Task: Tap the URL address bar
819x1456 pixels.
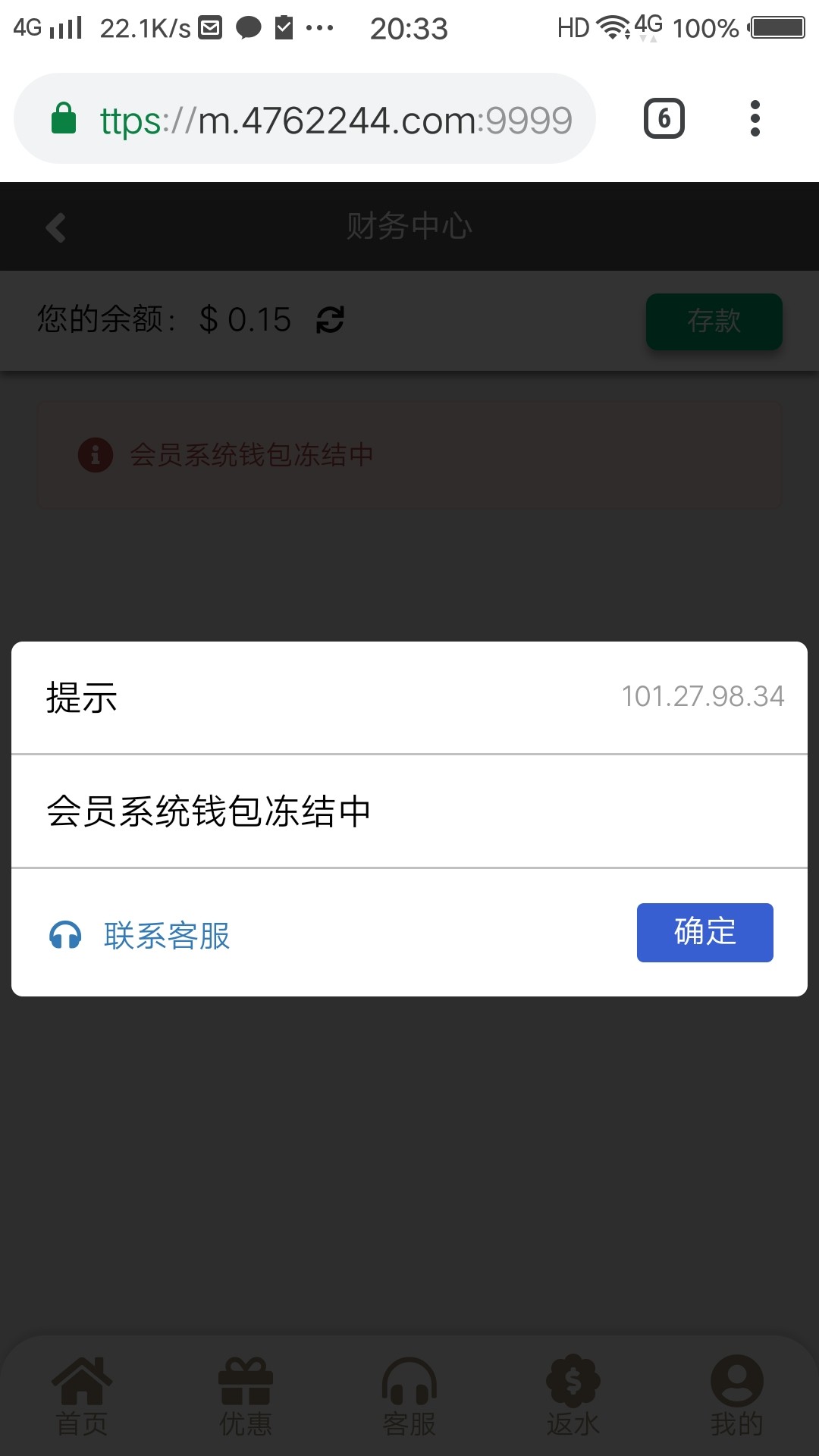Action: pyautogui.click(x=305, y=118)
